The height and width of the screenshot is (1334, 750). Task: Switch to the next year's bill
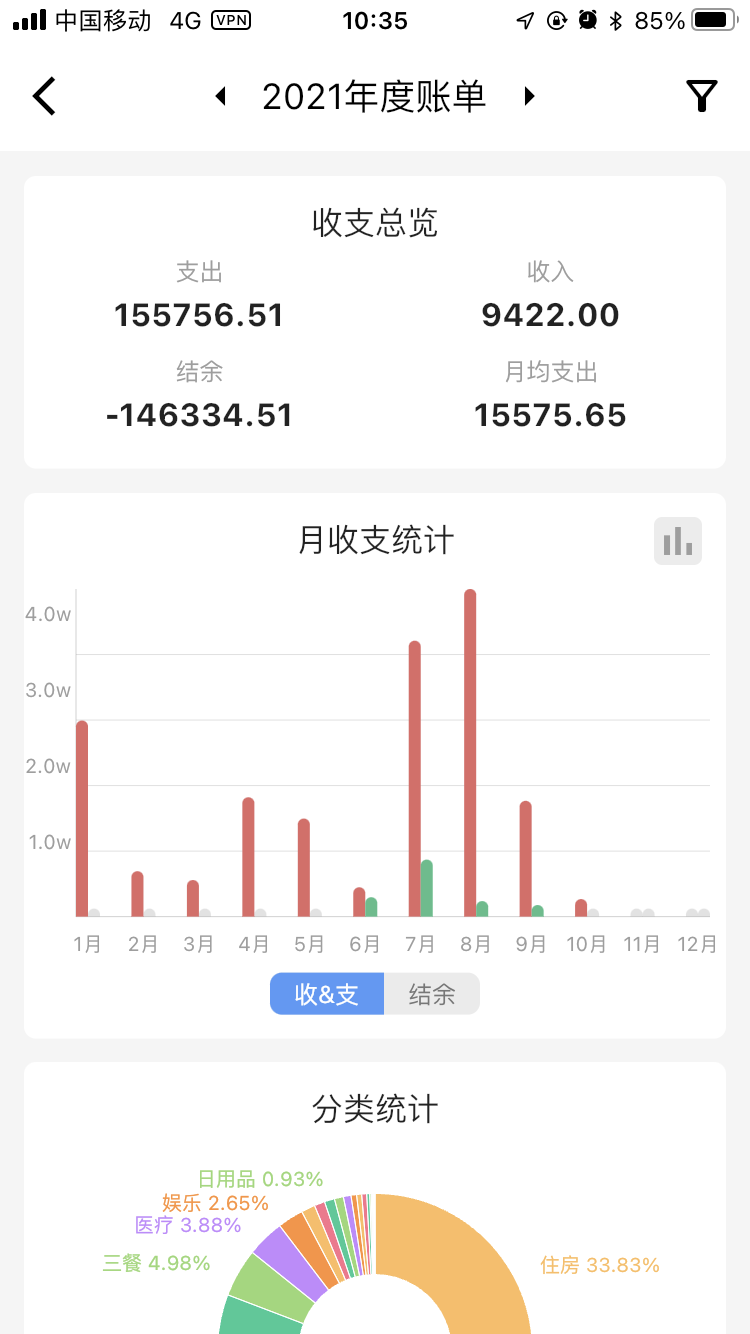[x=530, y=96]
